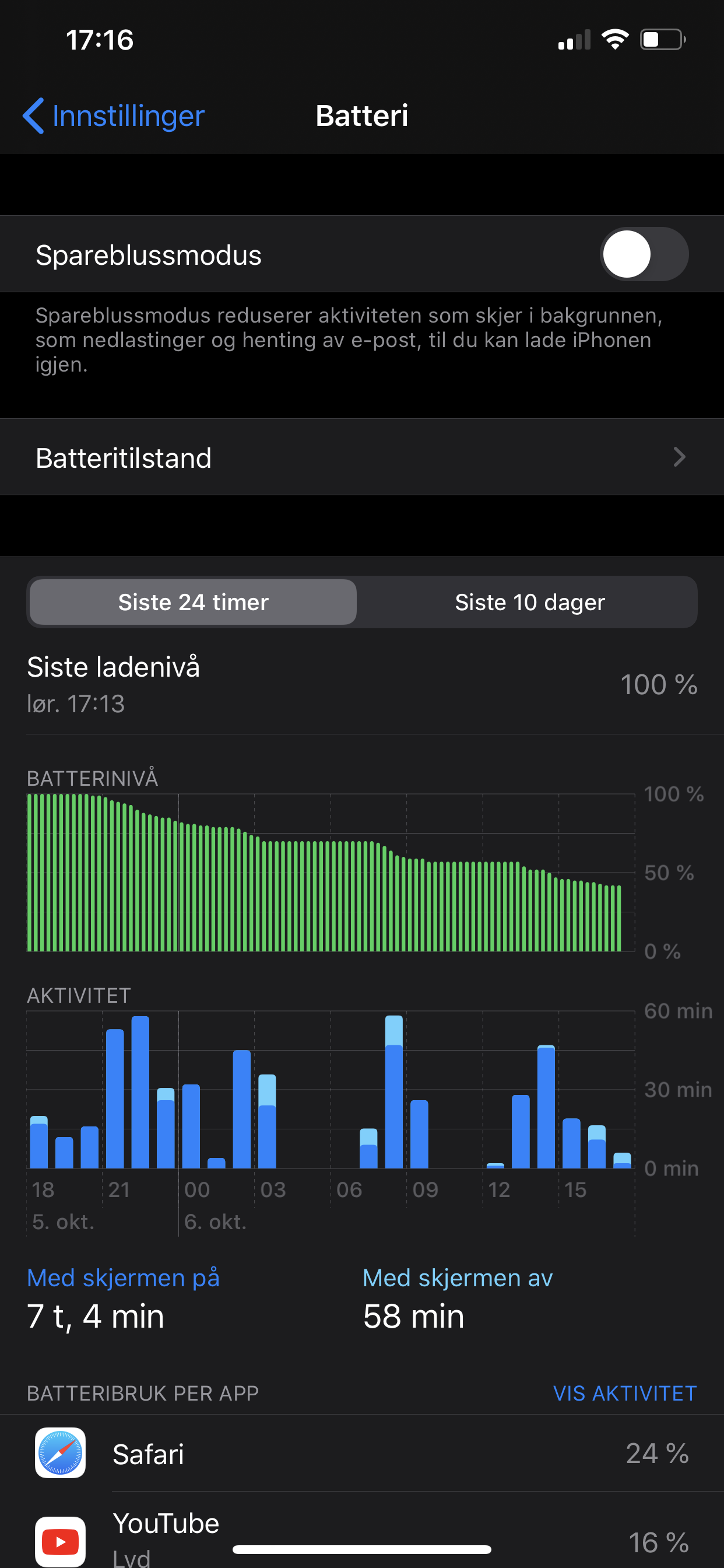Open the Batteritilstand row

362,457
